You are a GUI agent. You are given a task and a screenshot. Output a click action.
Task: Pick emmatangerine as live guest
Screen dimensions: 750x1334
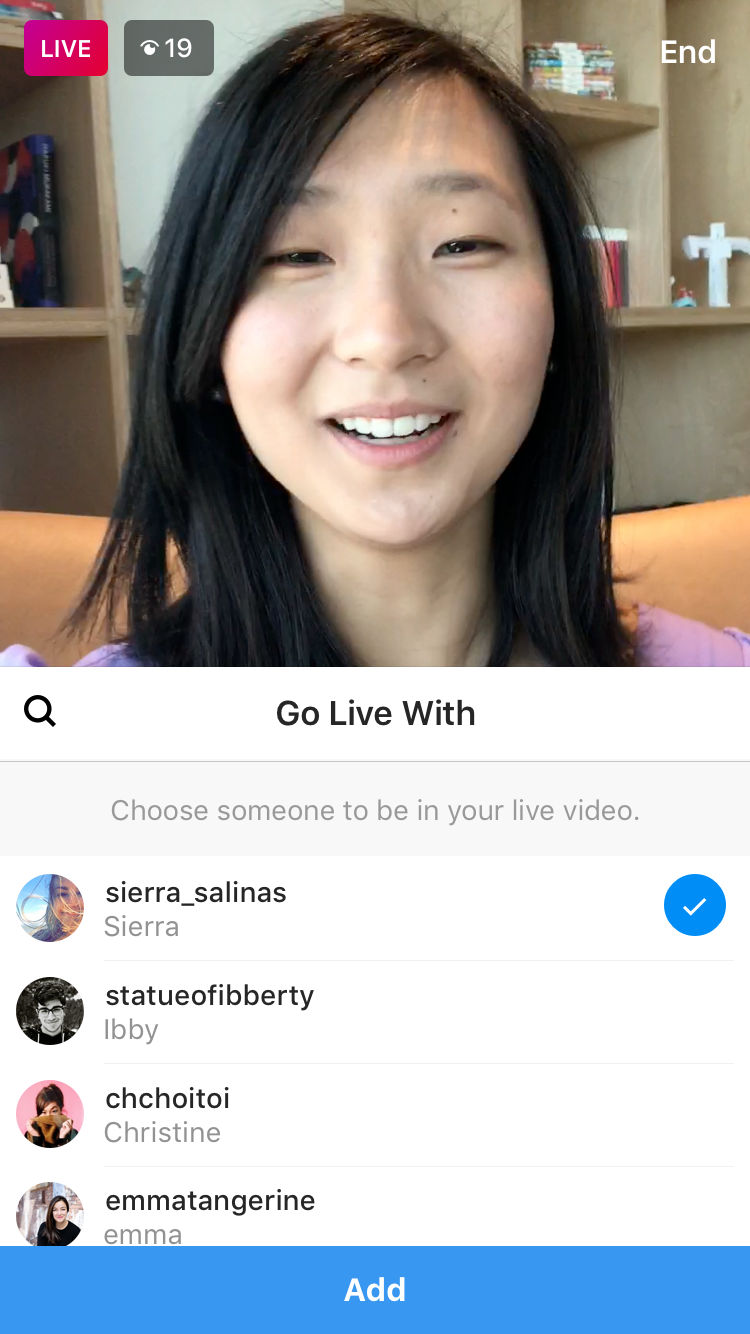(x=375, y=1207)
